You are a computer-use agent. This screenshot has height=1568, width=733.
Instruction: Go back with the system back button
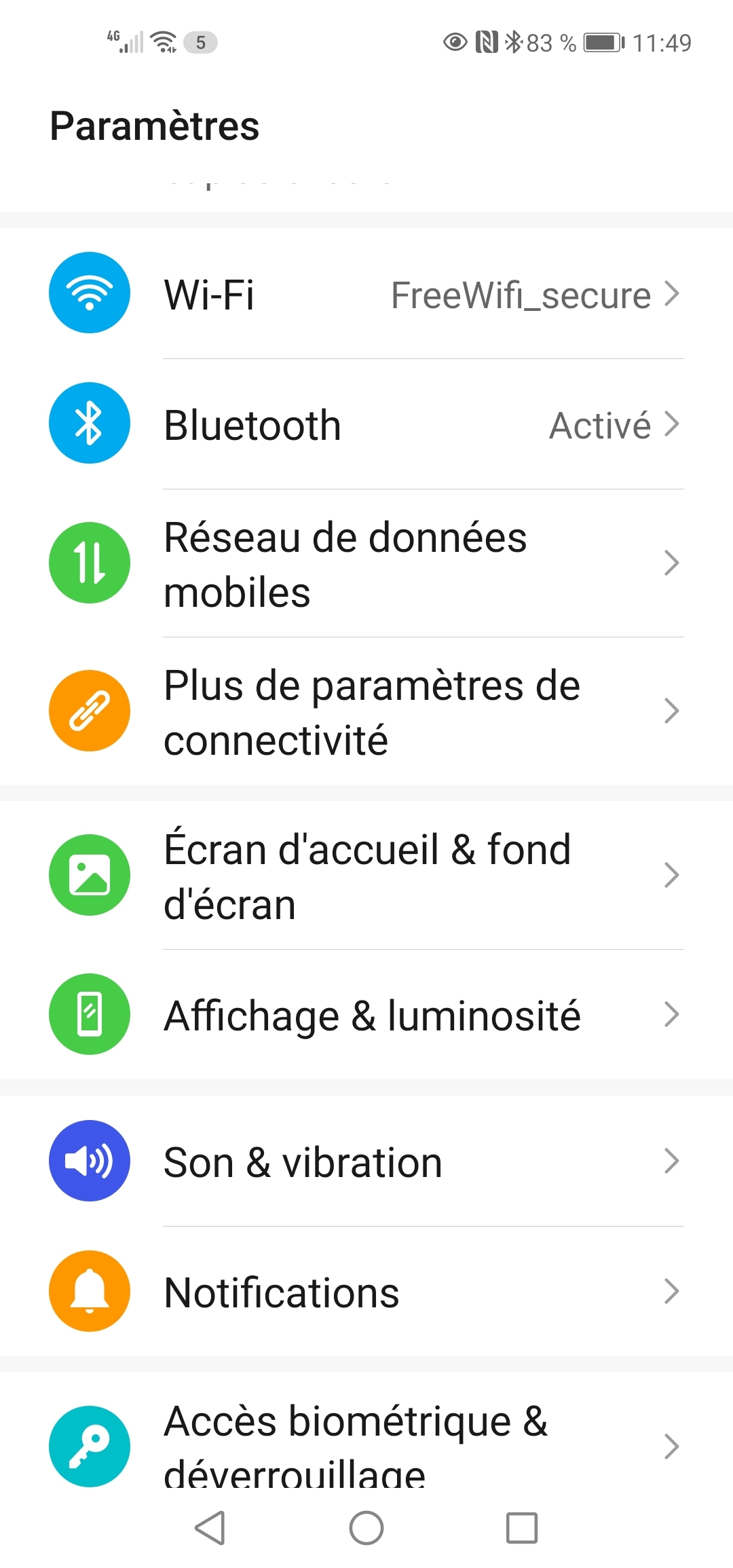[210, 1528]
